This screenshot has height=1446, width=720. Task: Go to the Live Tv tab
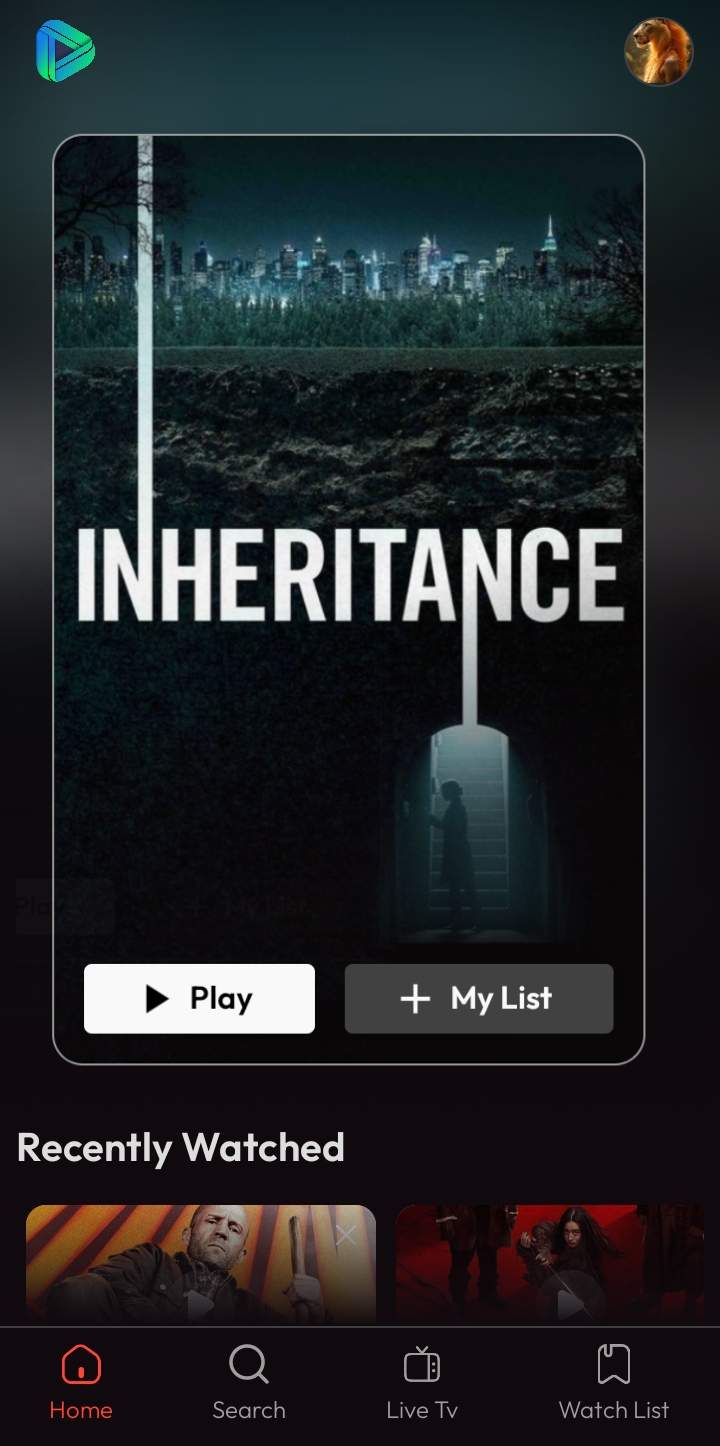click(x=422, y=1384)
